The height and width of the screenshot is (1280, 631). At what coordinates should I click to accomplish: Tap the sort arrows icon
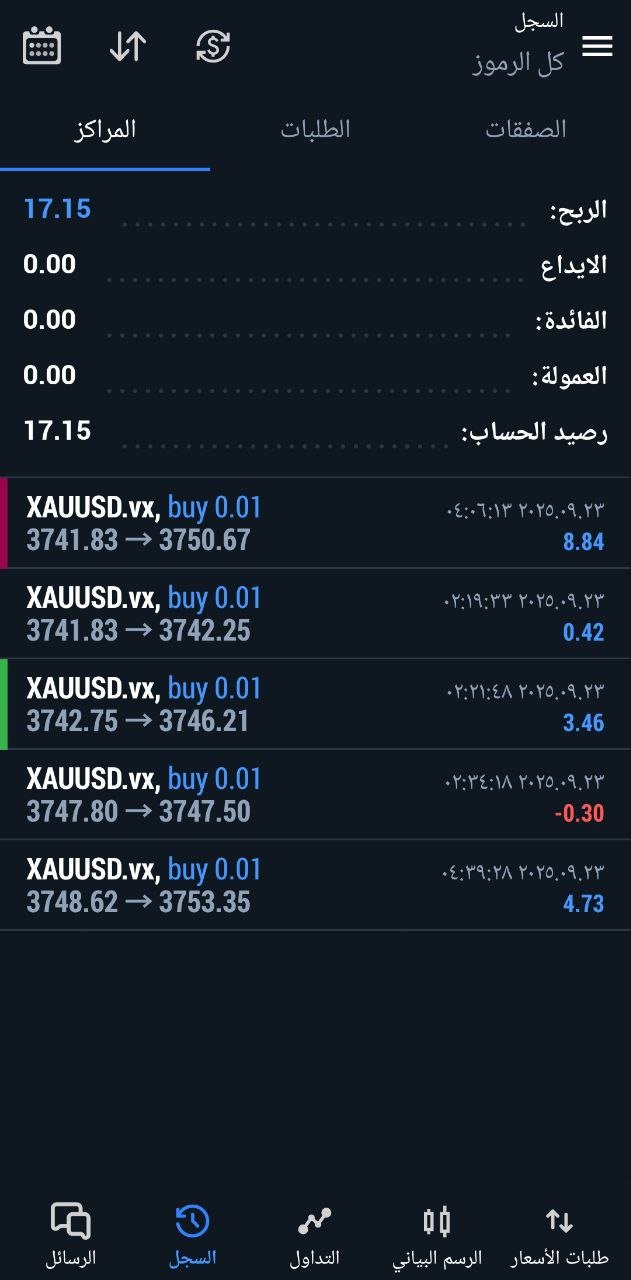pyautogui.click(x=128, y=46)
